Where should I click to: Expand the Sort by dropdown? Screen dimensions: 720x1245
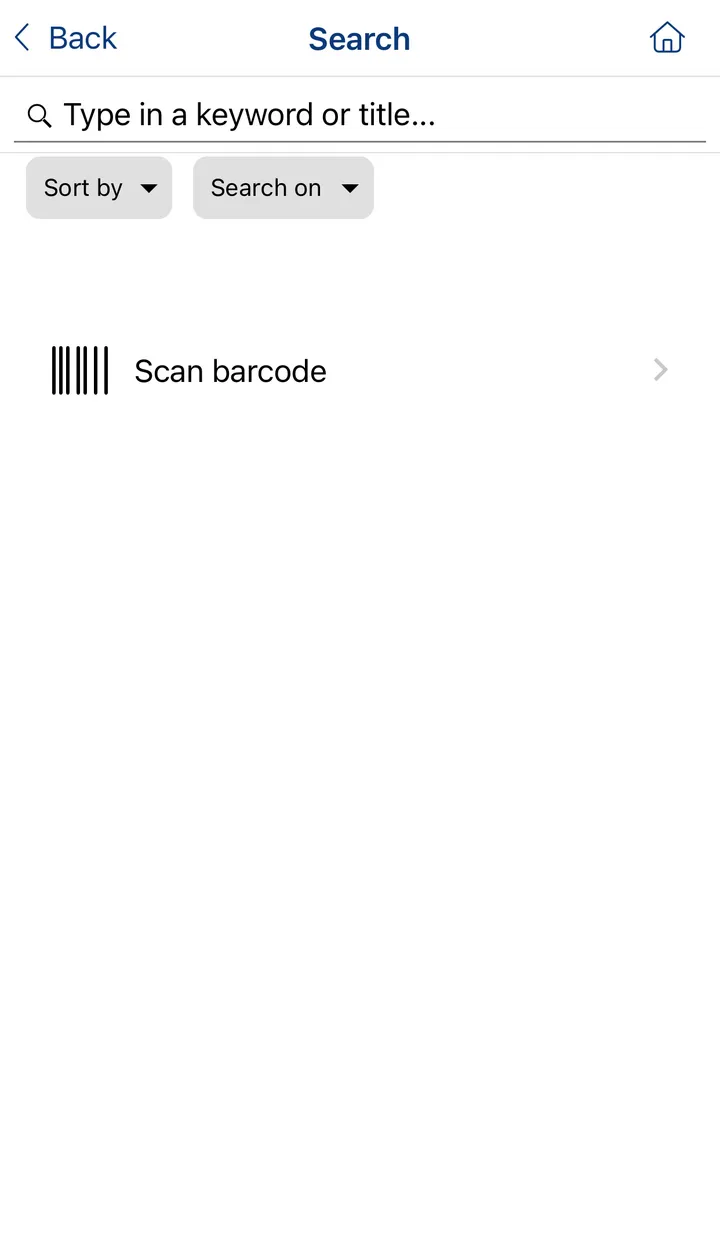tap(99, 188)
